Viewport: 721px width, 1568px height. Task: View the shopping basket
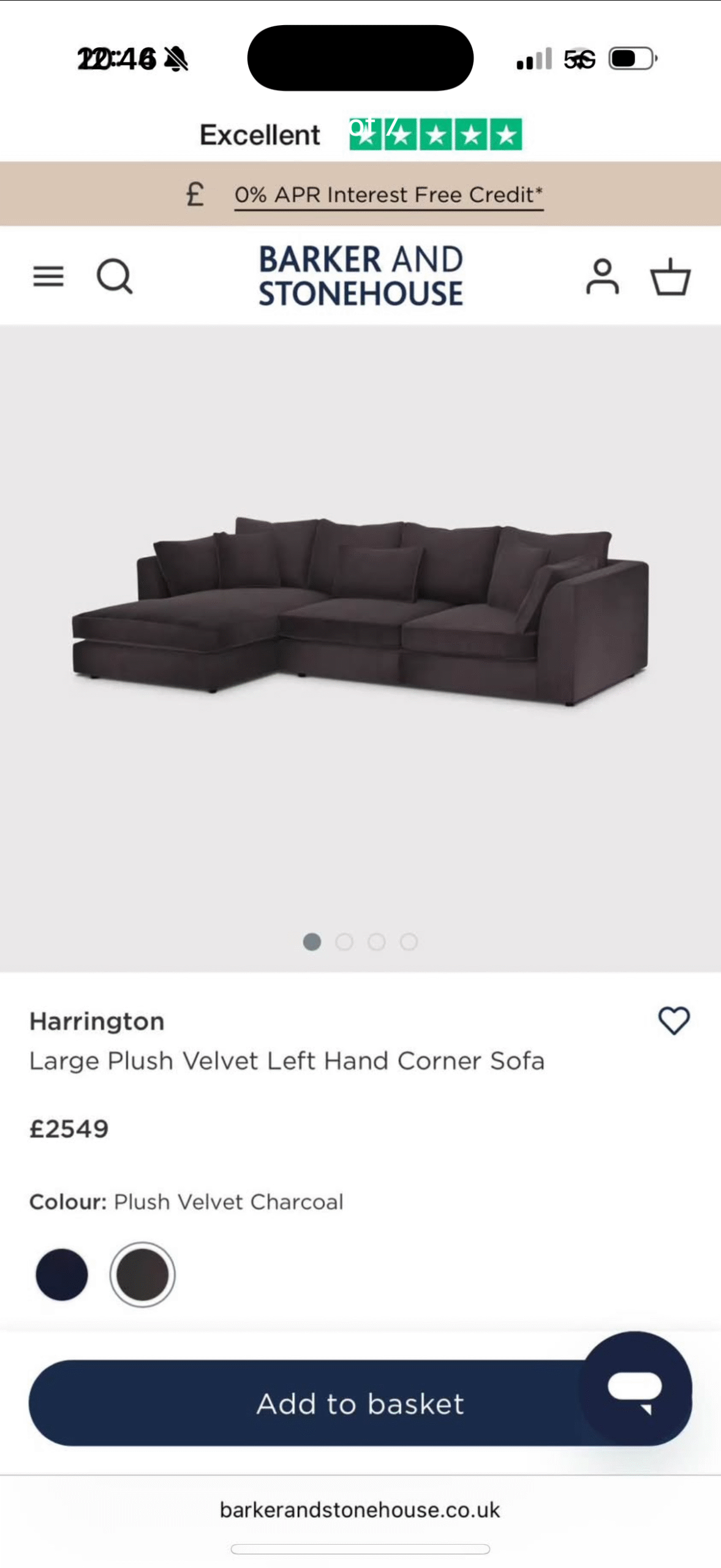(670, 277)
